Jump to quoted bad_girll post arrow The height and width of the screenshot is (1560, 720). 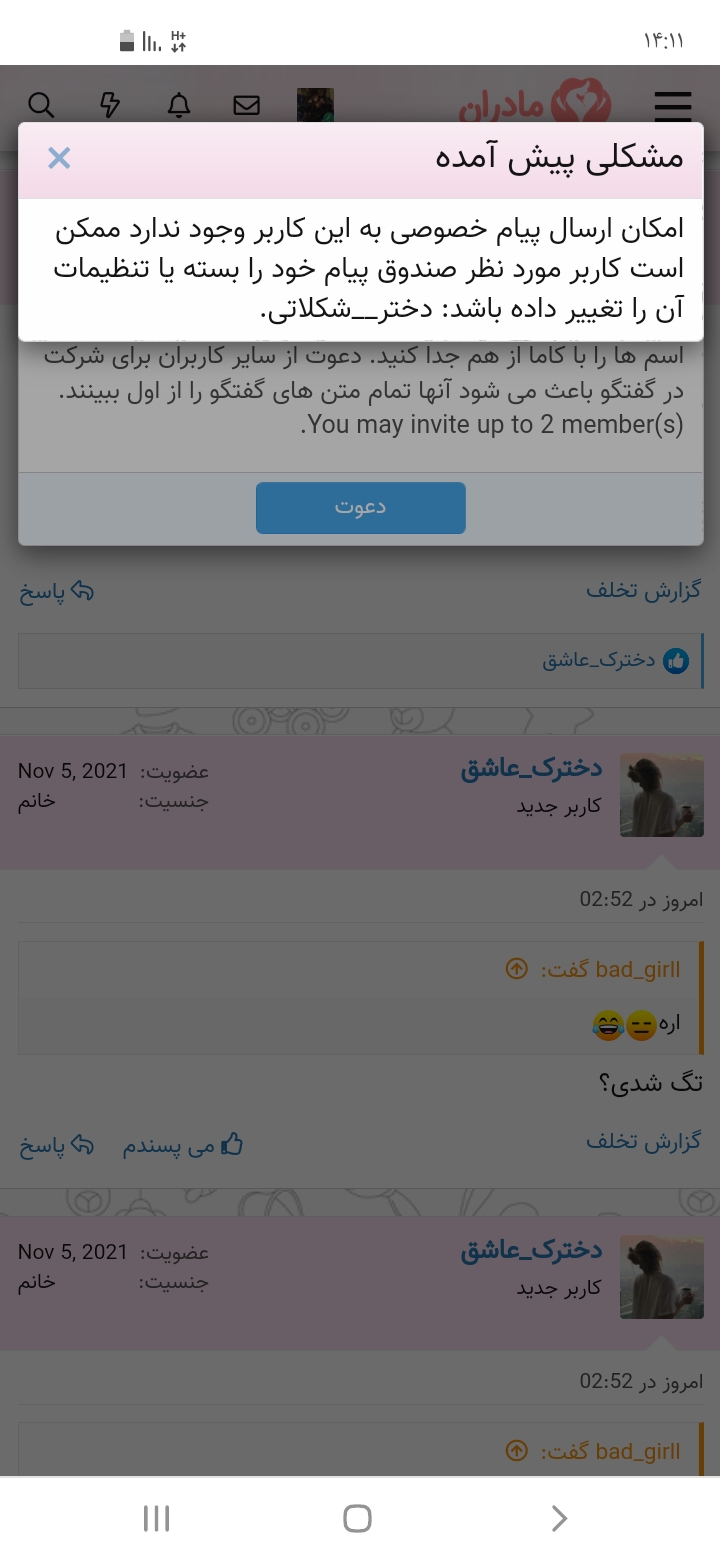point(516,969)
